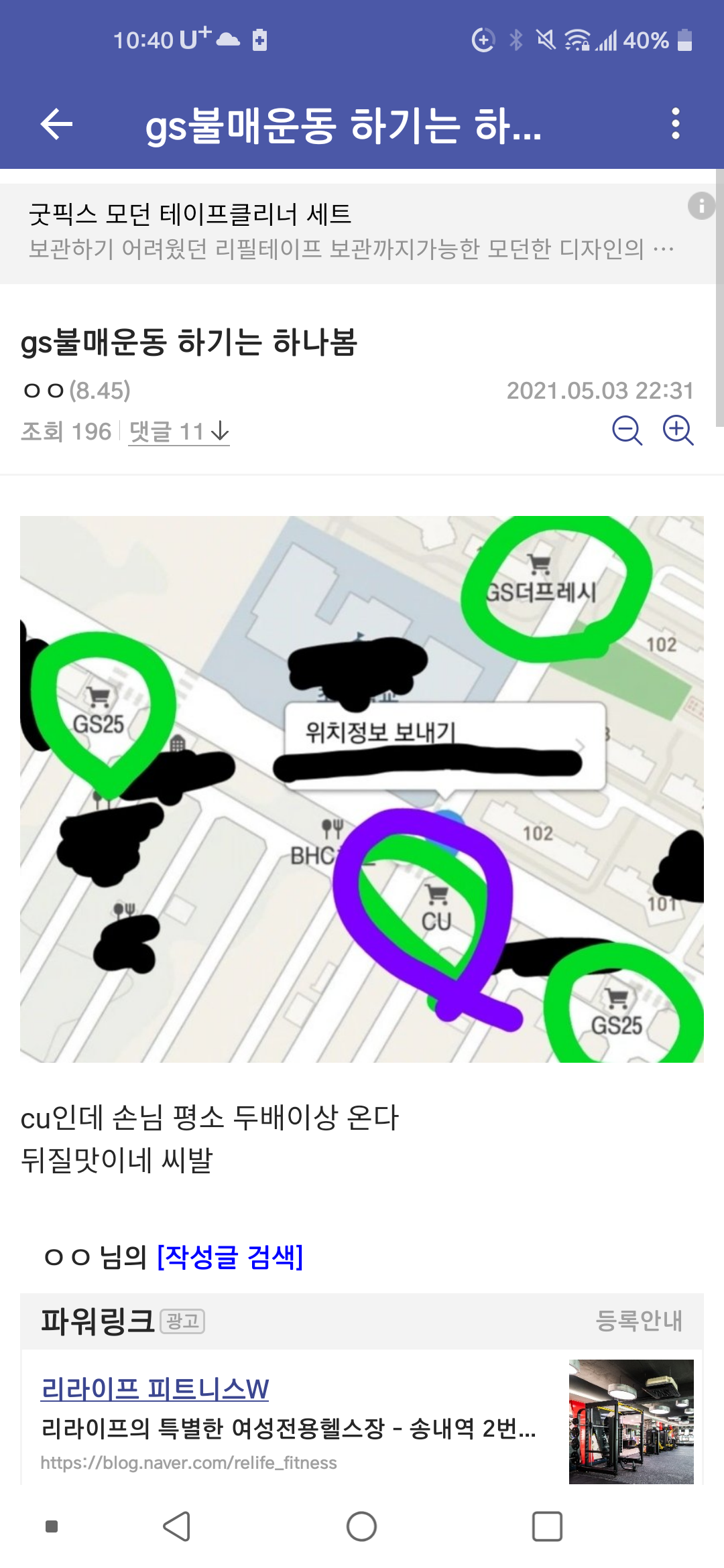Decrease text size with the zoom-out icon
This screenshot has height=1568, width=724.
coord(627,430)
